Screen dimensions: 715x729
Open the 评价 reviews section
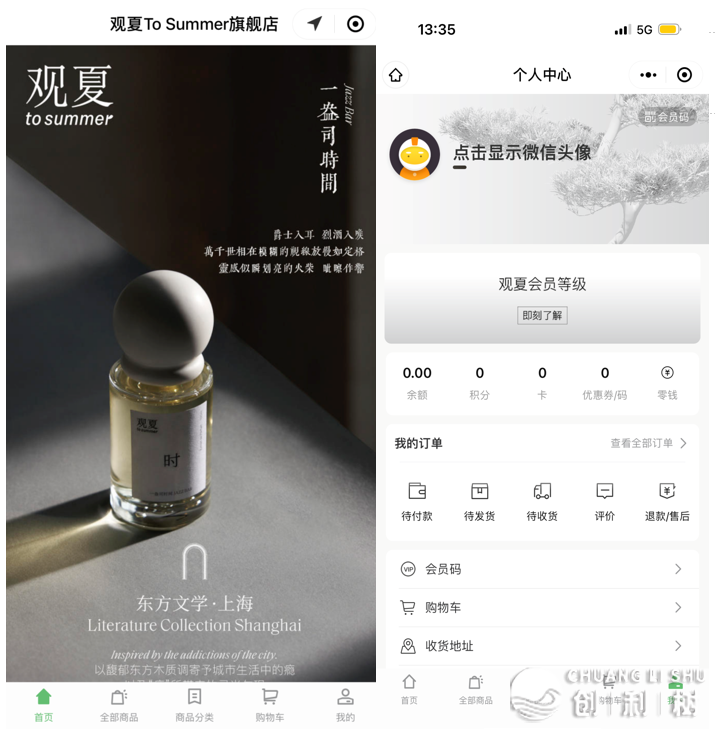pos(604,502)
